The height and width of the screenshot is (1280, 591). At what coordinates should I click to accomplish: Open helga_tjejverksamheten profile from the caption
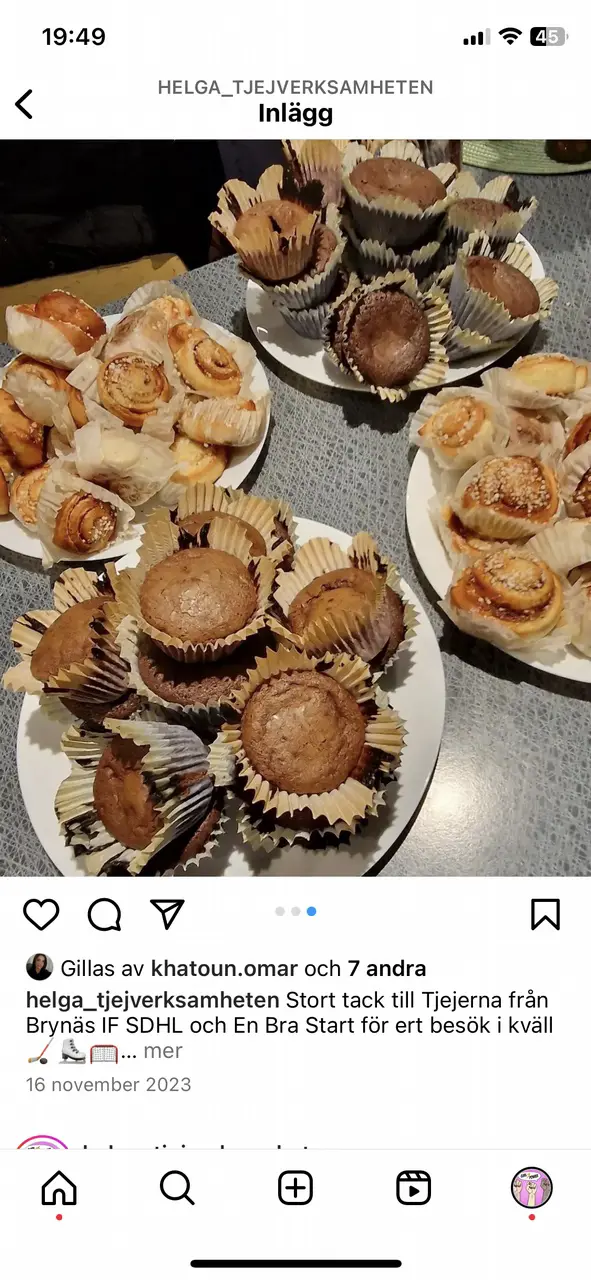pyautogui.click(x=153, y=1000)
